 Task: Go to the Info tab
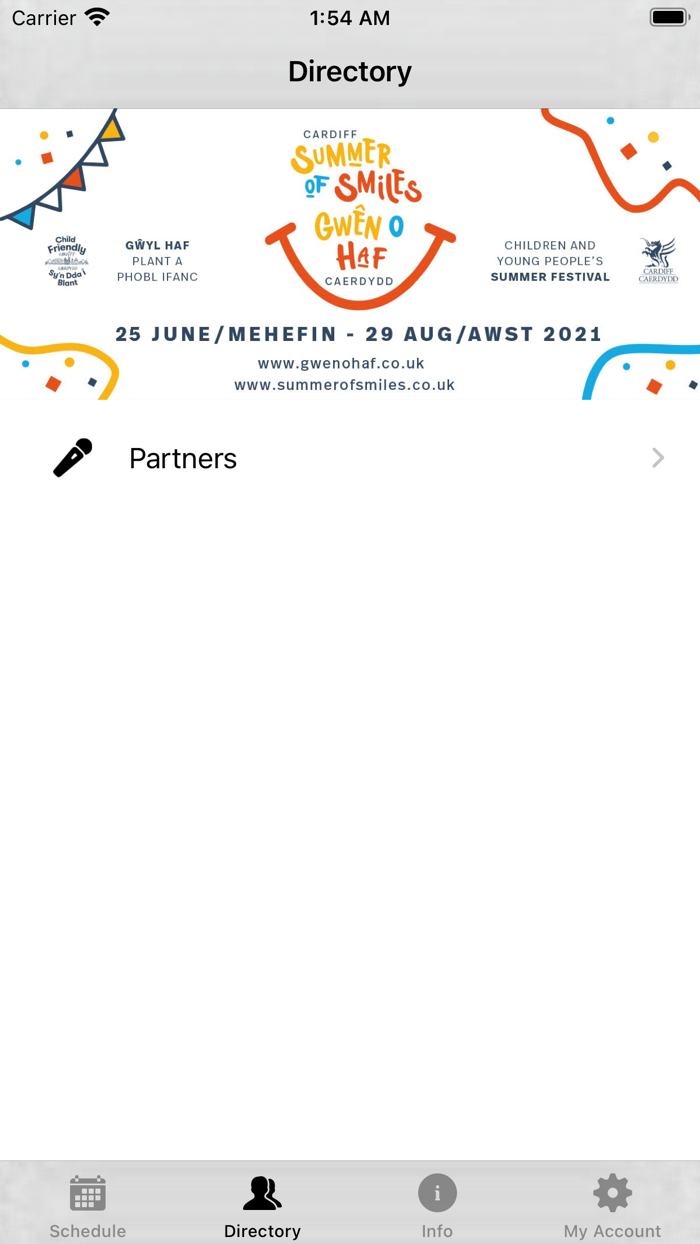[437, 1205]
